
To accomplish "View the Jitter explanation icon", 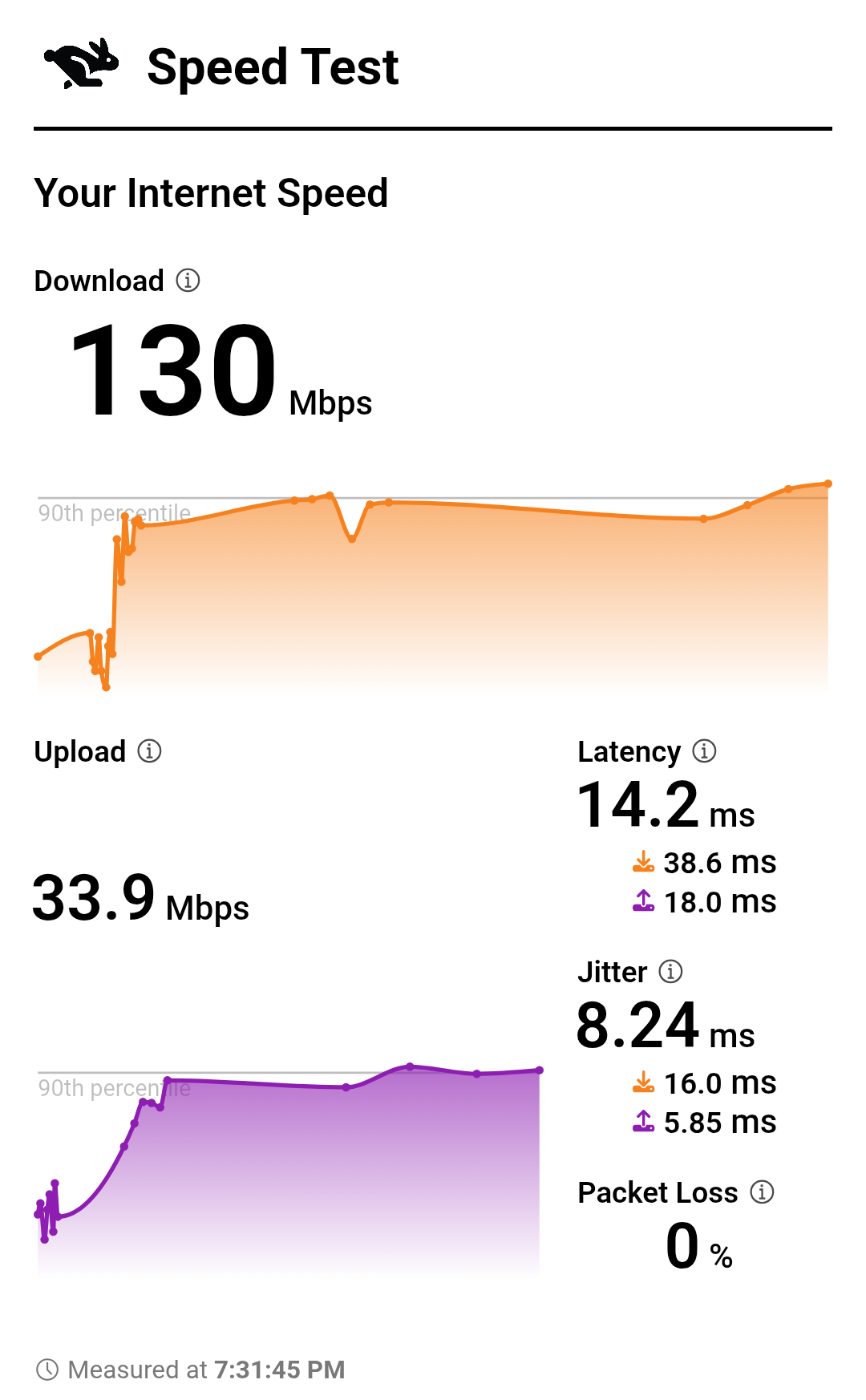I will 670,972.
